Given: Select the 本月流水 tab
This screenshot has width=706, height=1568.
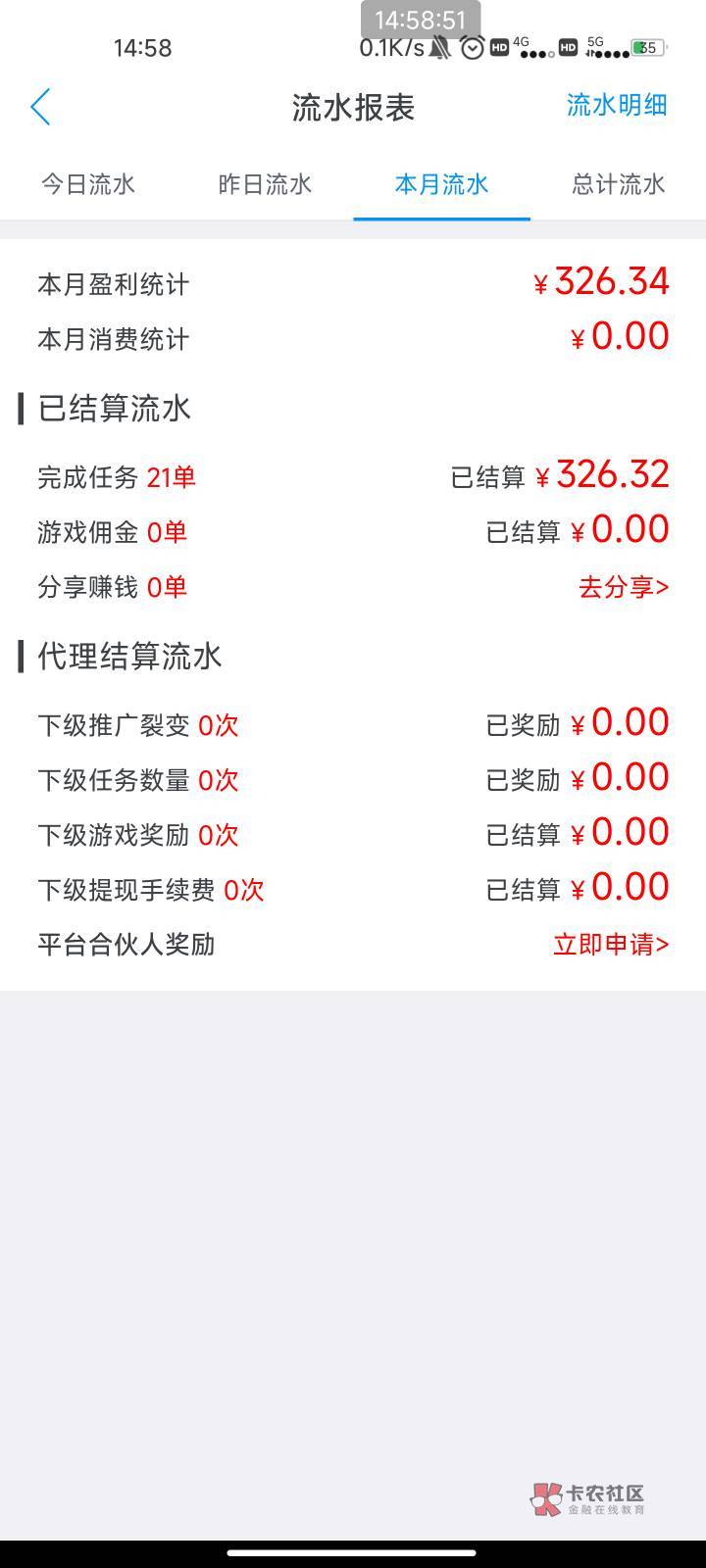Looking at the screenshot, I should click(441, 184).
